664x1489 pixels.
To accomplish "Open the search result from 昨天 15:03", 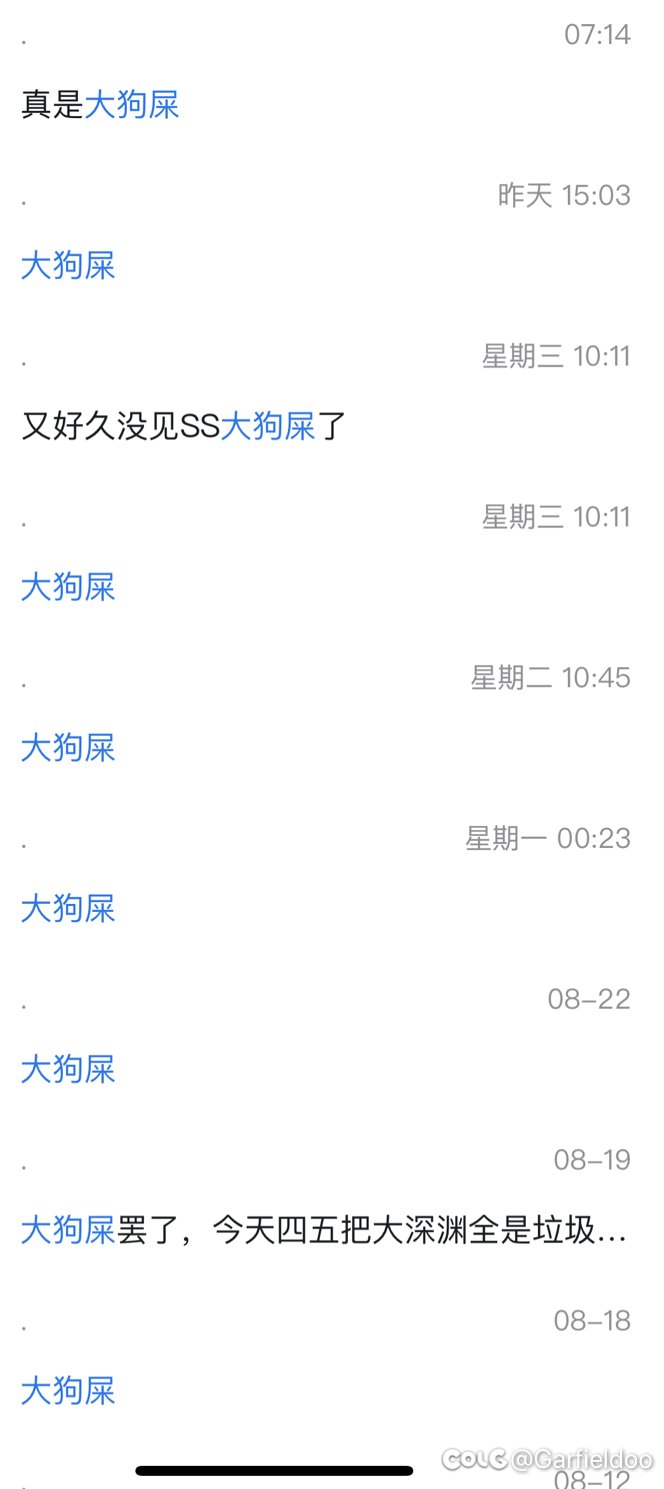I will click(68, 266).
